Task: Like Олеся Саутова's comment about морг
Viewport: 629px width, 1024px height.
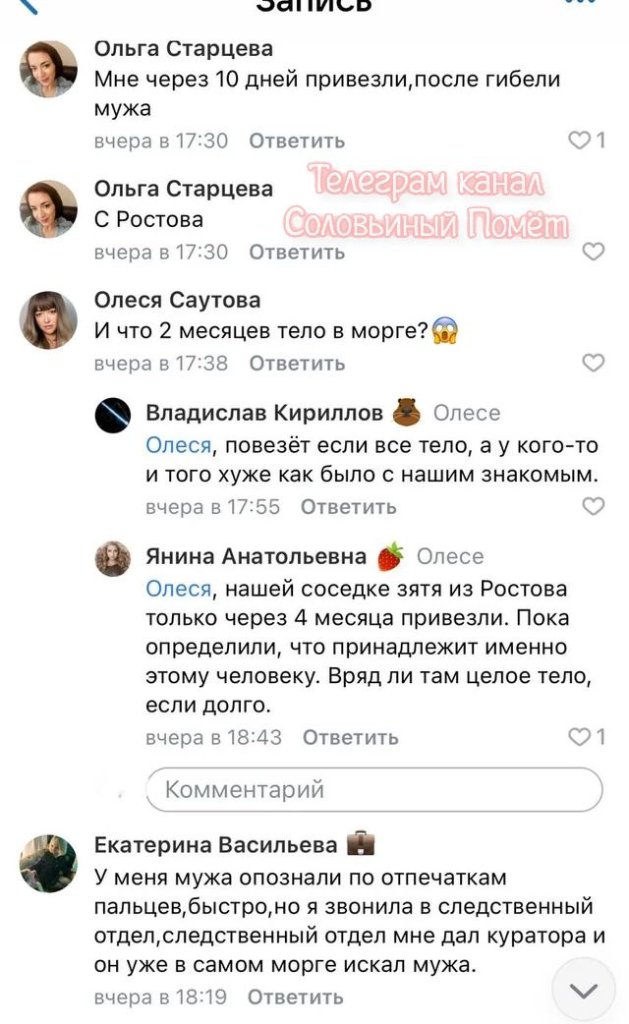Action: 594,363
